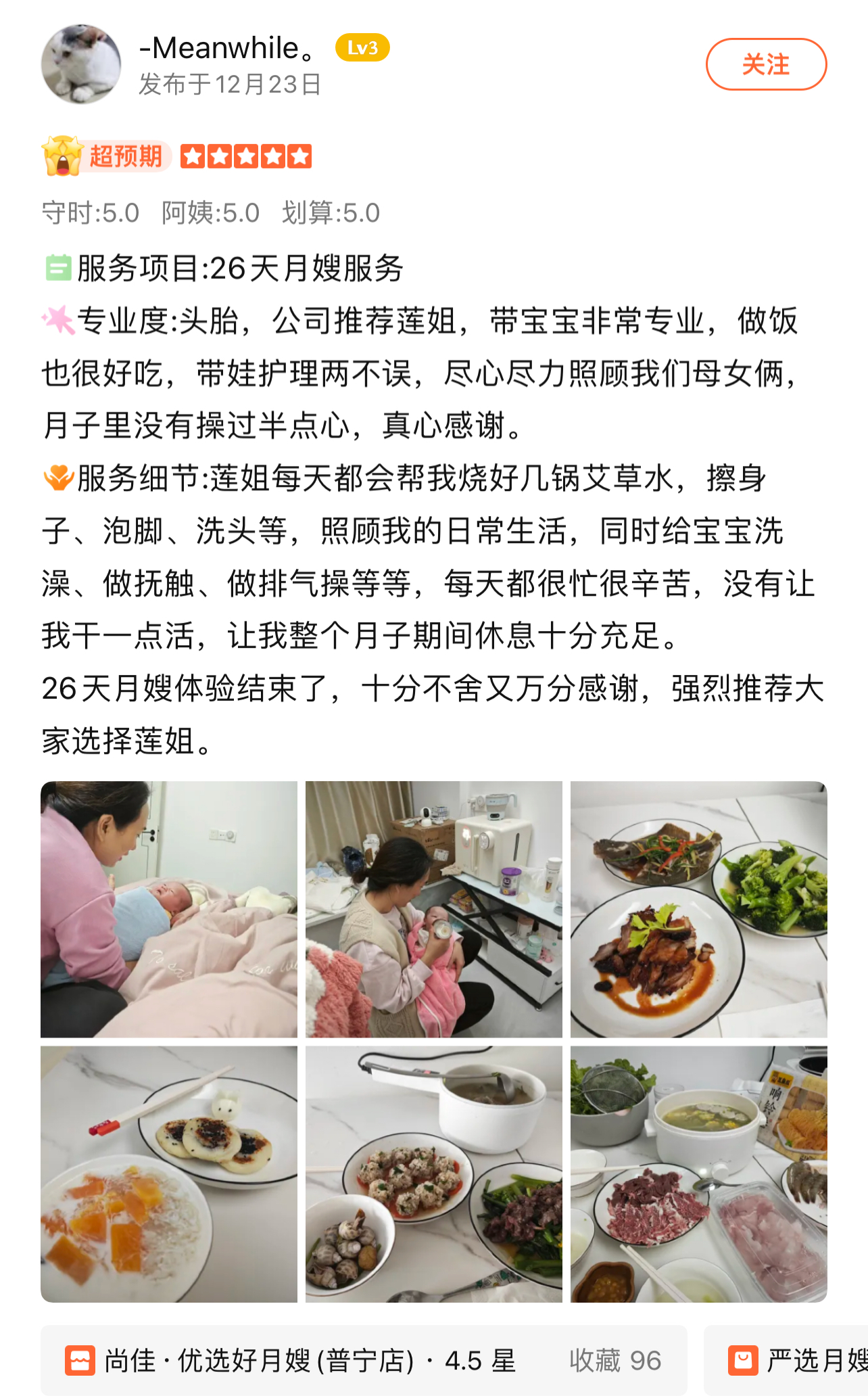This screenshot has height=1398, width=868.
Task: Open the 尚佳·优选好月嫂 (普宁店) shop card
Action: coord(364,1361)
